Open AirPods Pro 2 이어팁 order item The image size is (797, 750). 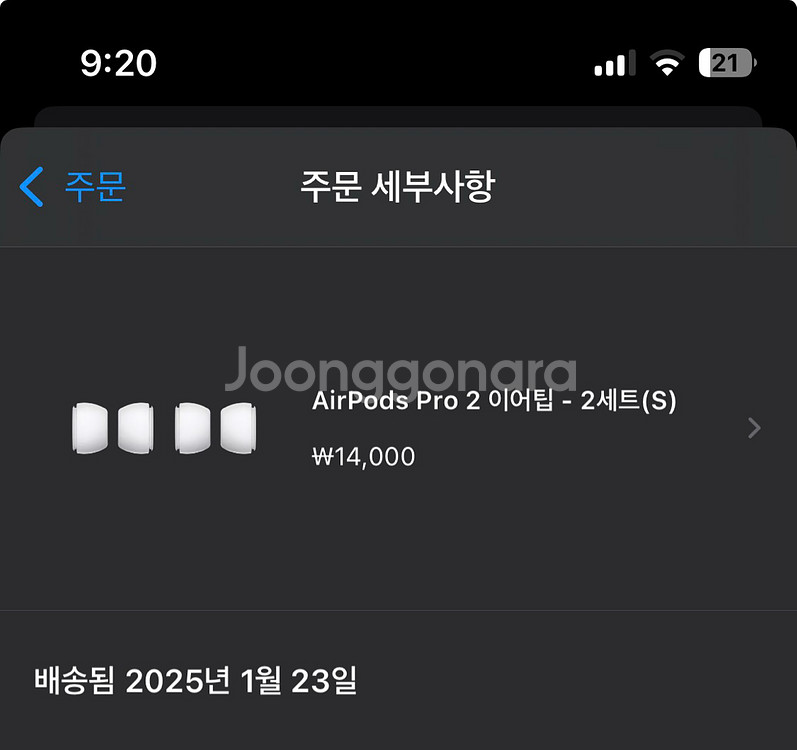point(494,428)
